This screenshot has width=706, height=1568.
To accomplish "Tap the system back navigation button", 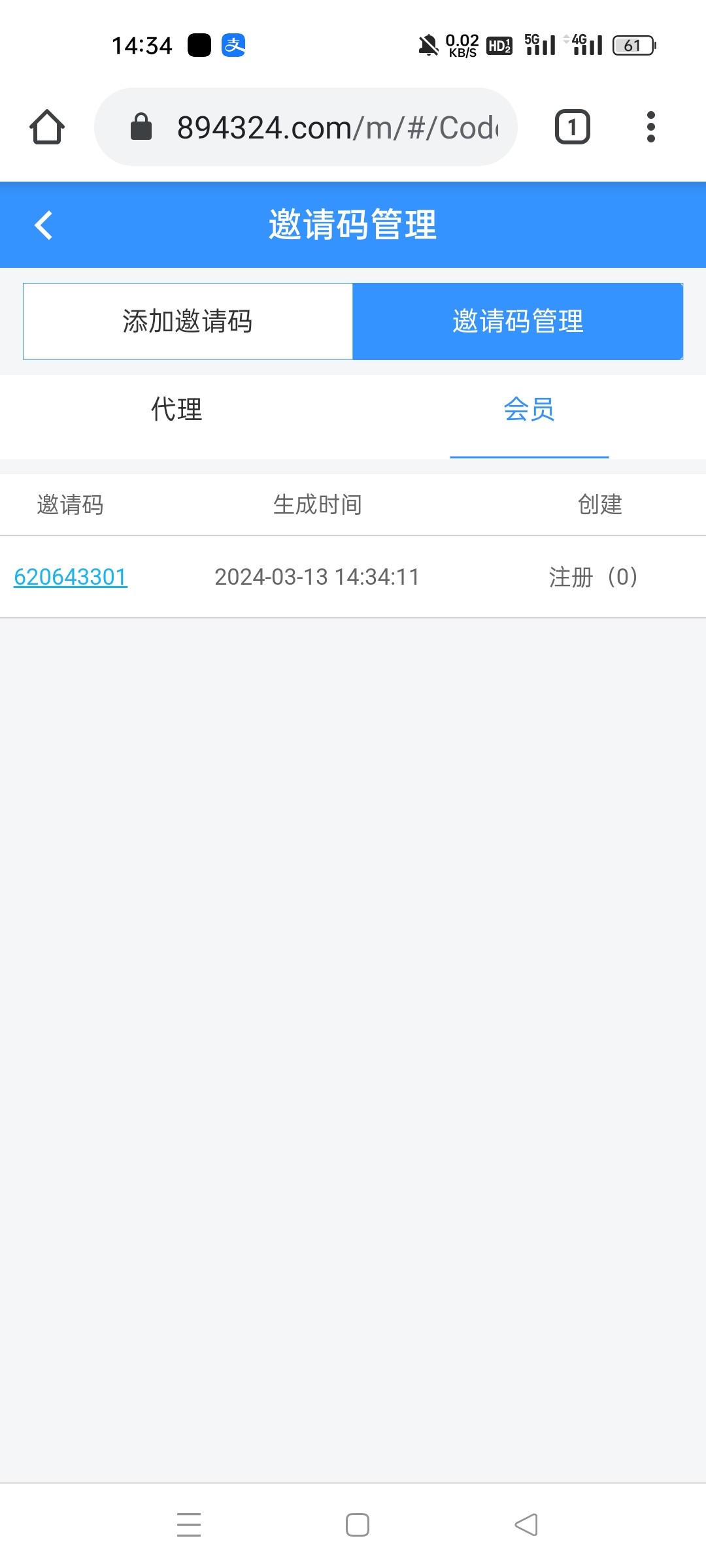I will pyautogui.click(x=526, y=1525).
